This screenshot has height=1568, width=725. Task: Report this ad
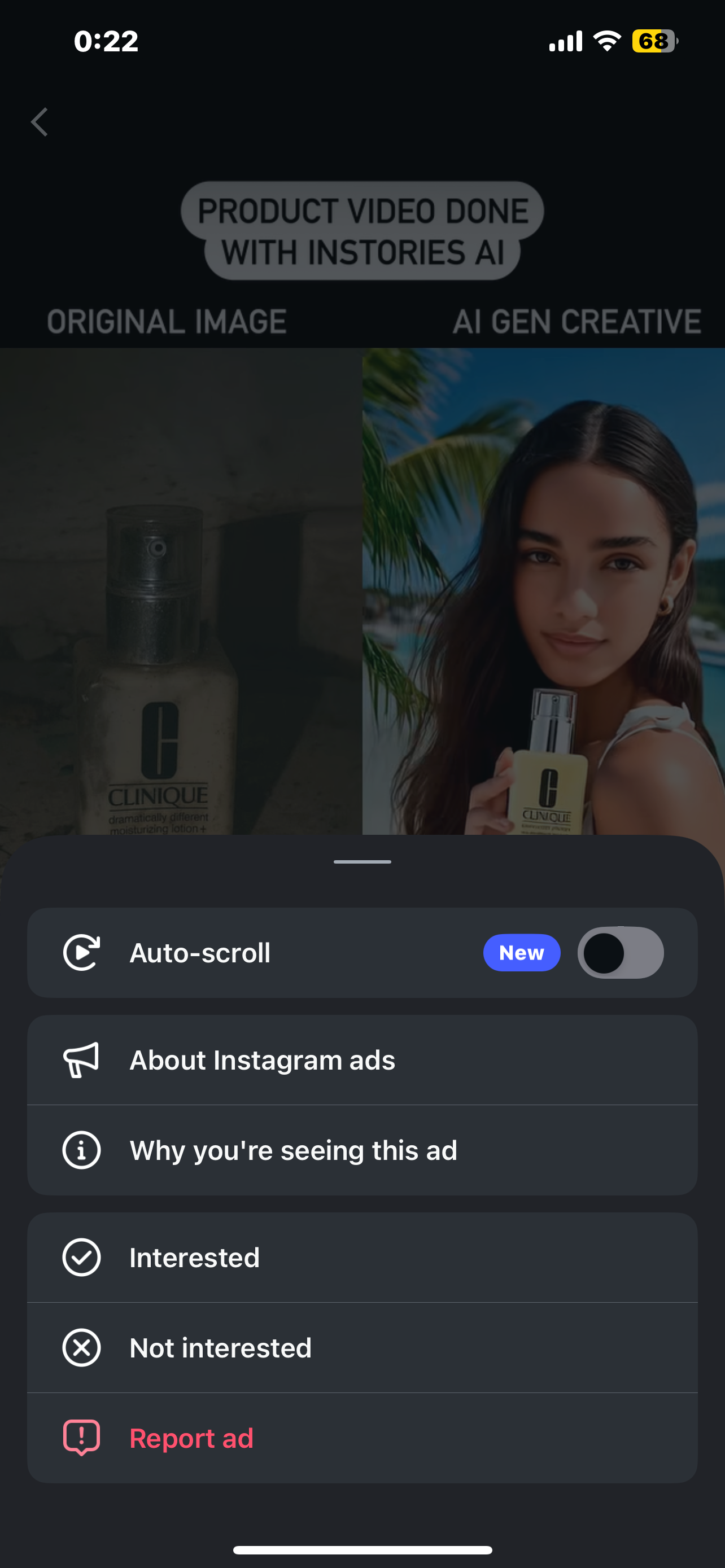pyautogui.click(x=362, y=1438)
